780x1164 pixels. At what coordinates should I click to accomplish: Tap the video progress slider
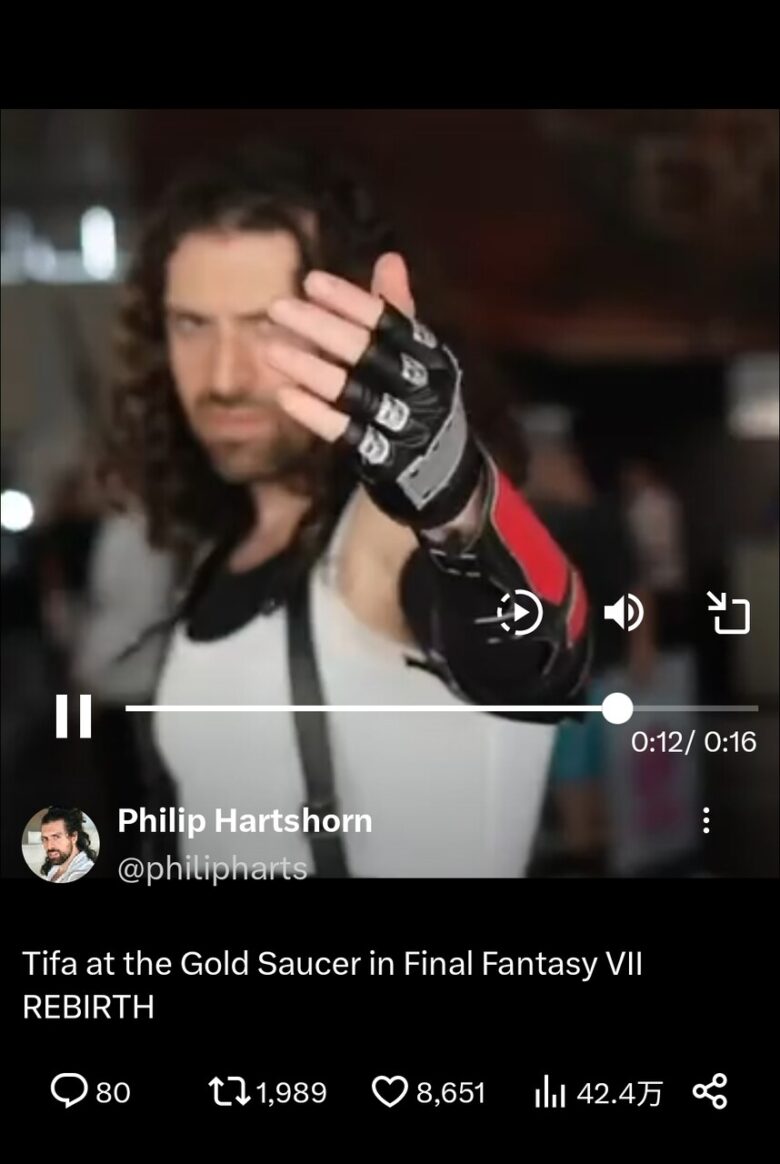[617, 708]
